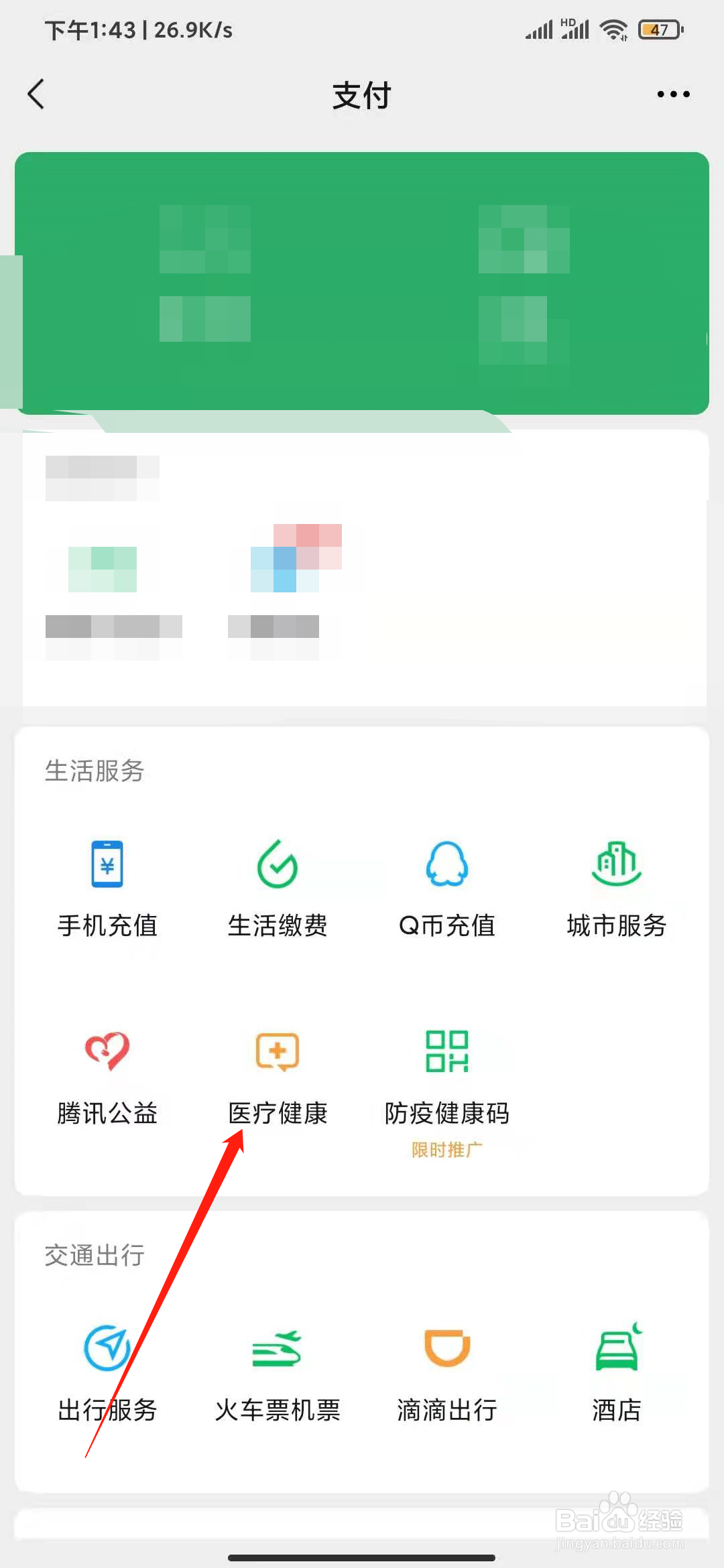The width and height of the screenshot is (724, 1568).
Task: Tap the green wallet banner card
Action: pyautogui.click(x=362, y=281)
